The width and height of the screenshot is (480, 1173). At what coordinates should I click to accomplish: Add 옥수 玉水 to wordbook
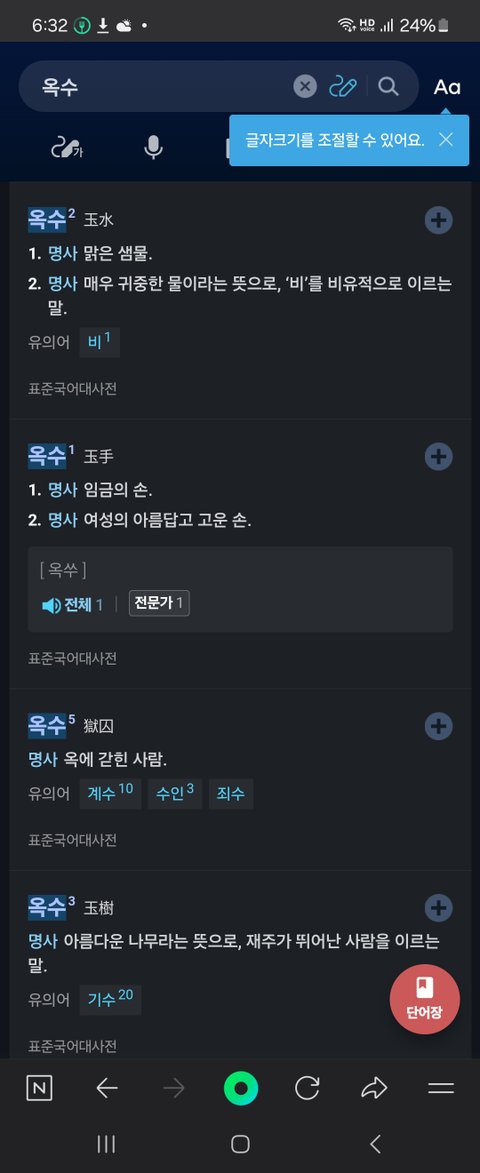tap(439, 220)
